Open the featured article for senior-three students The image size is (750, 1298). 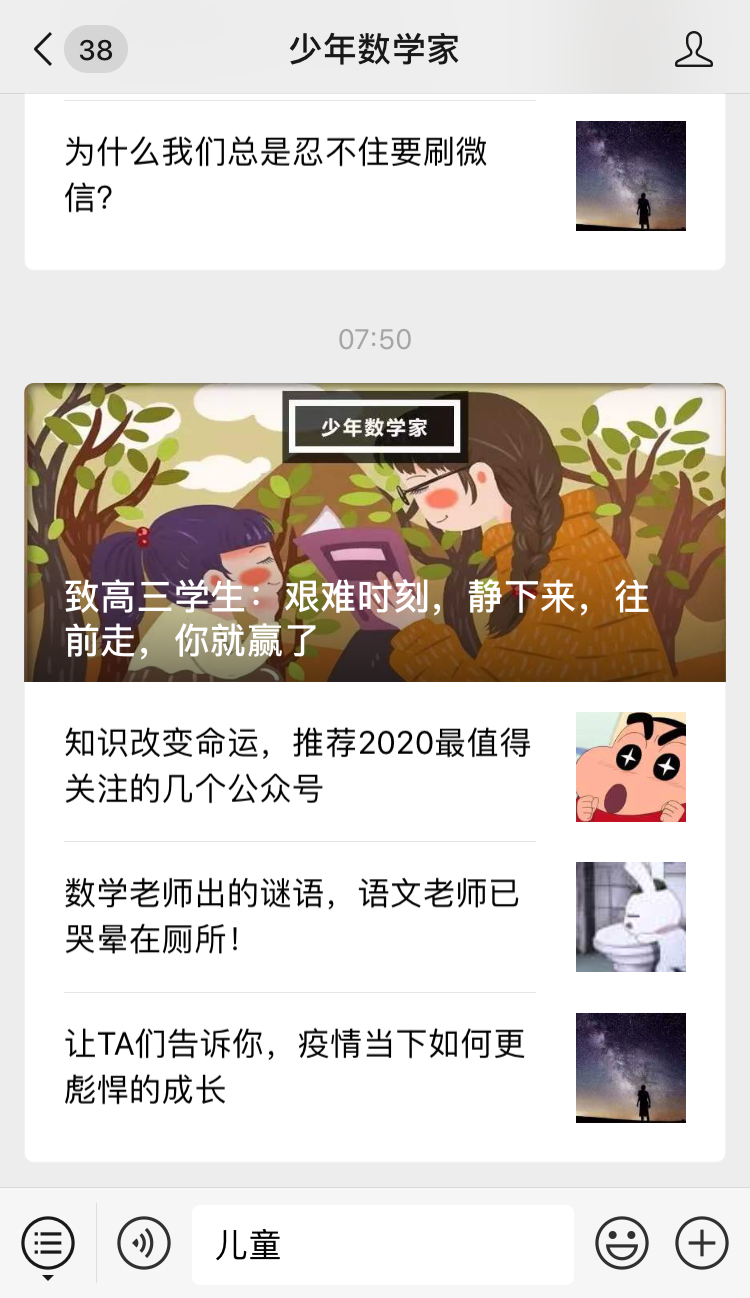tap(375, 532)
